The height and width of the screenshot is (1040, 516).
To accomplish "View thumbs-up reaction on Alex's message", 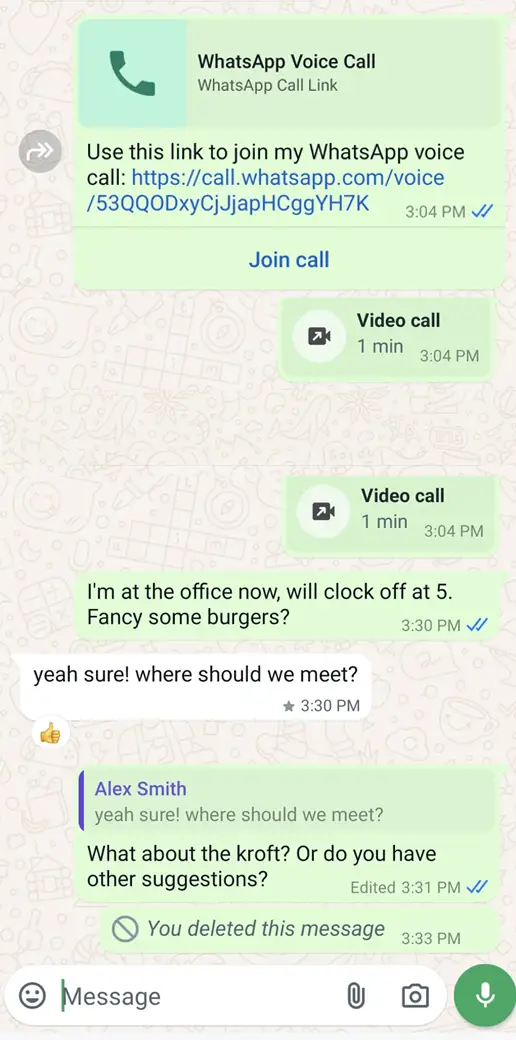I will (50, 733).
